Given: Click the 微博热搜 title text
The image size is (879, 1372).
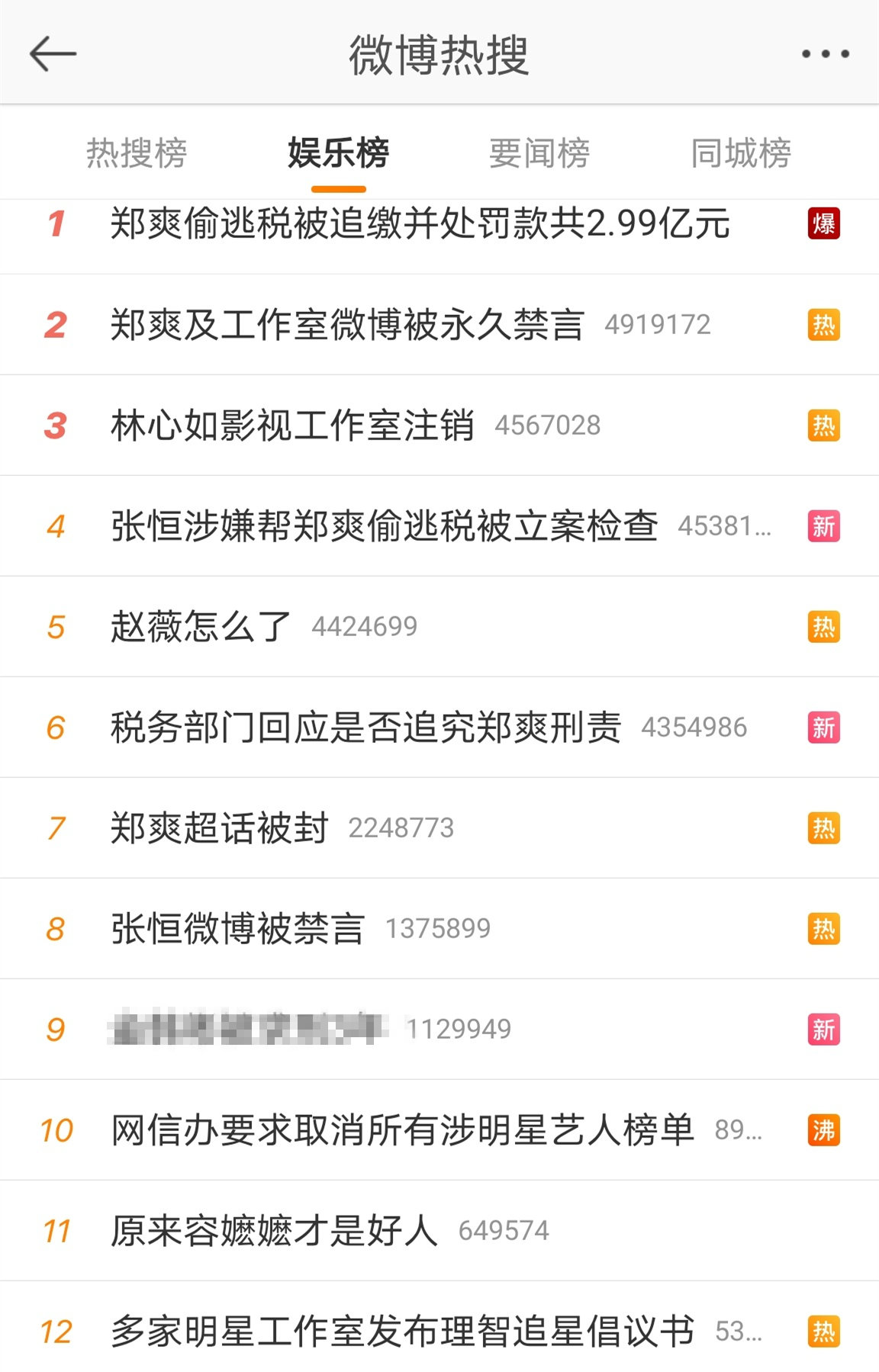Looking at the screenshot, I should pos(439,53).
